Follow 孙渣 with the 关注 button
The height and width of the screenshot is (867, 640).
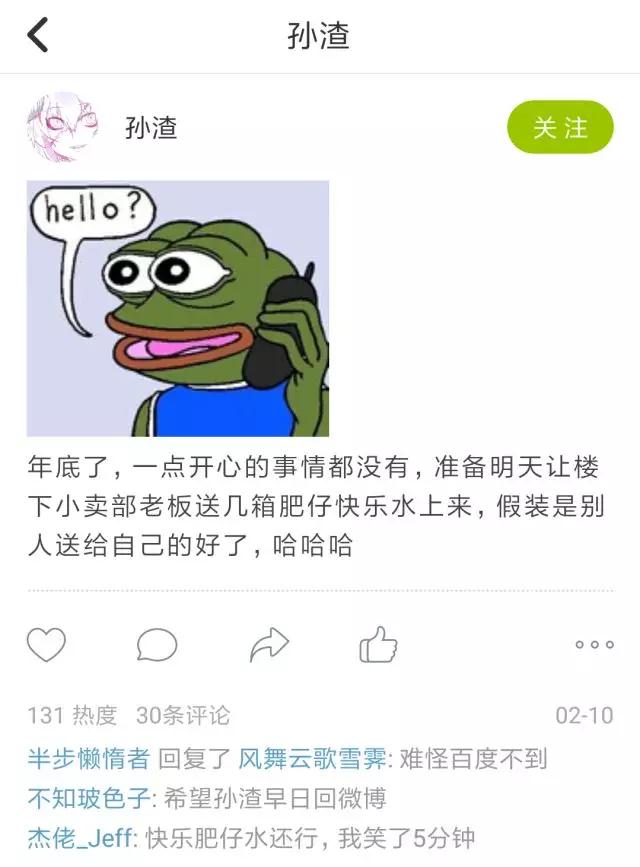coord(560,127)
